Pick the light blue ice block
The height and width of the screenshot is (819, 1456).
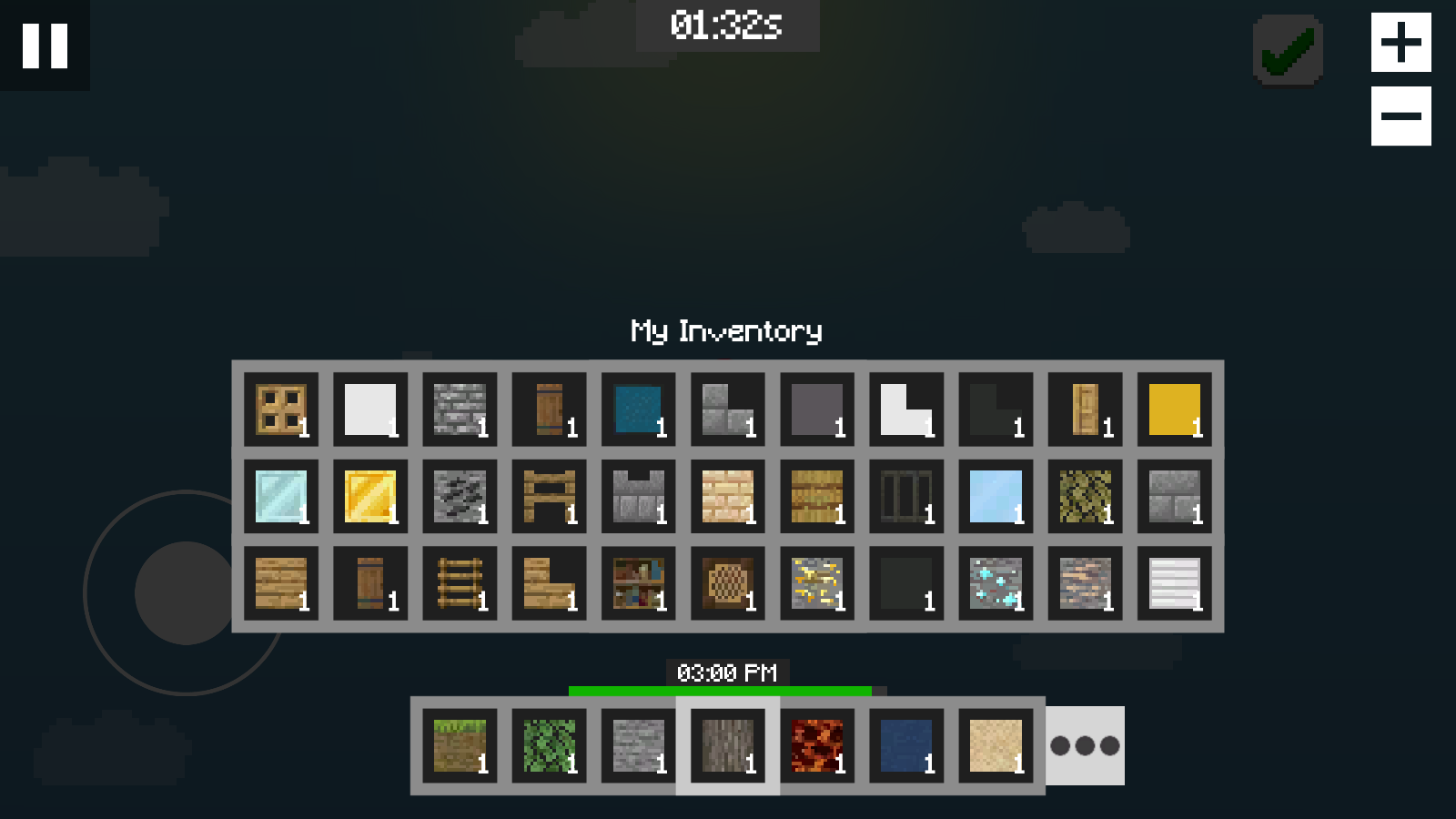(x=995, y=497)
